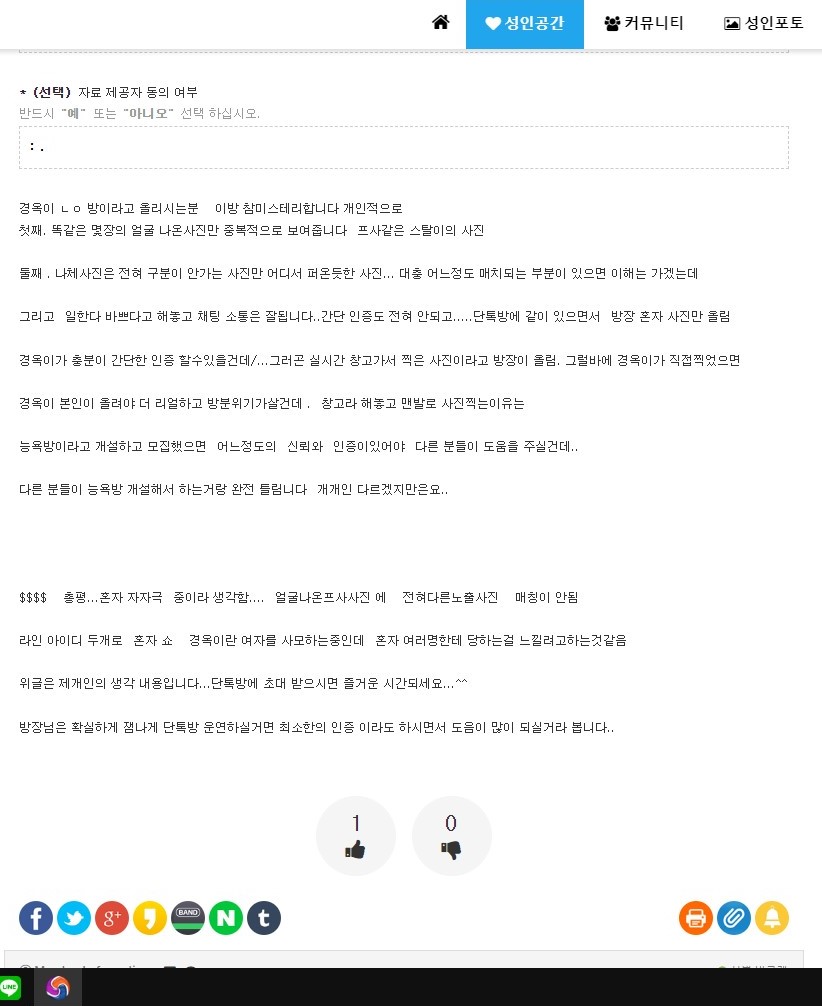Share the post on Google+

point(112,918)
